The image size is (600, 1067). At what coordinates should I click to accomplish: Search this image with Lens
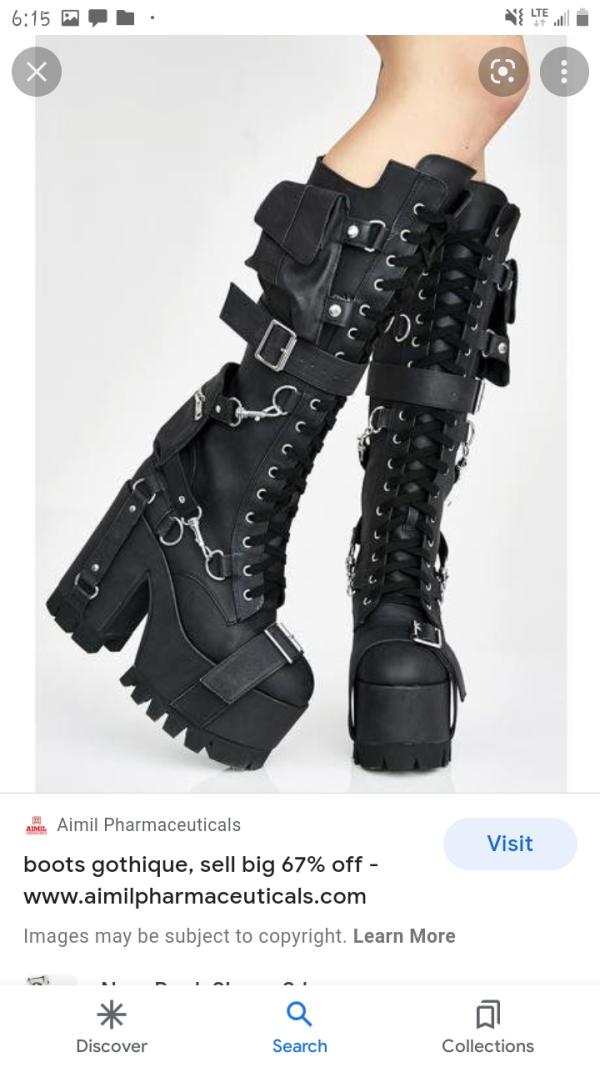502,71
